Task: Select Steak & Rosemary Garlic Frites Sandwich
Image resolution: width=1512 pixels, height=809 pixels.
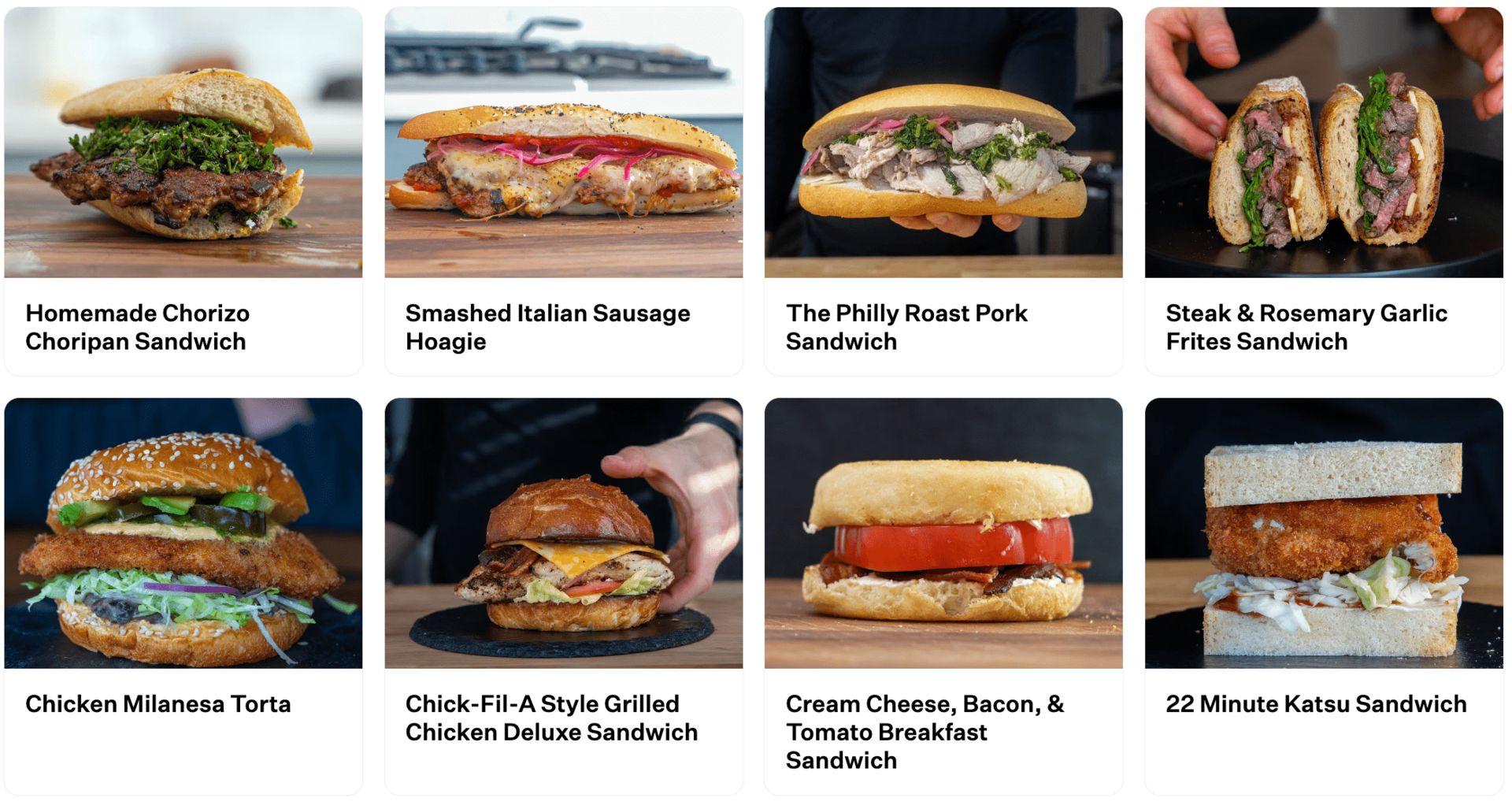Action: point(1306,327)
